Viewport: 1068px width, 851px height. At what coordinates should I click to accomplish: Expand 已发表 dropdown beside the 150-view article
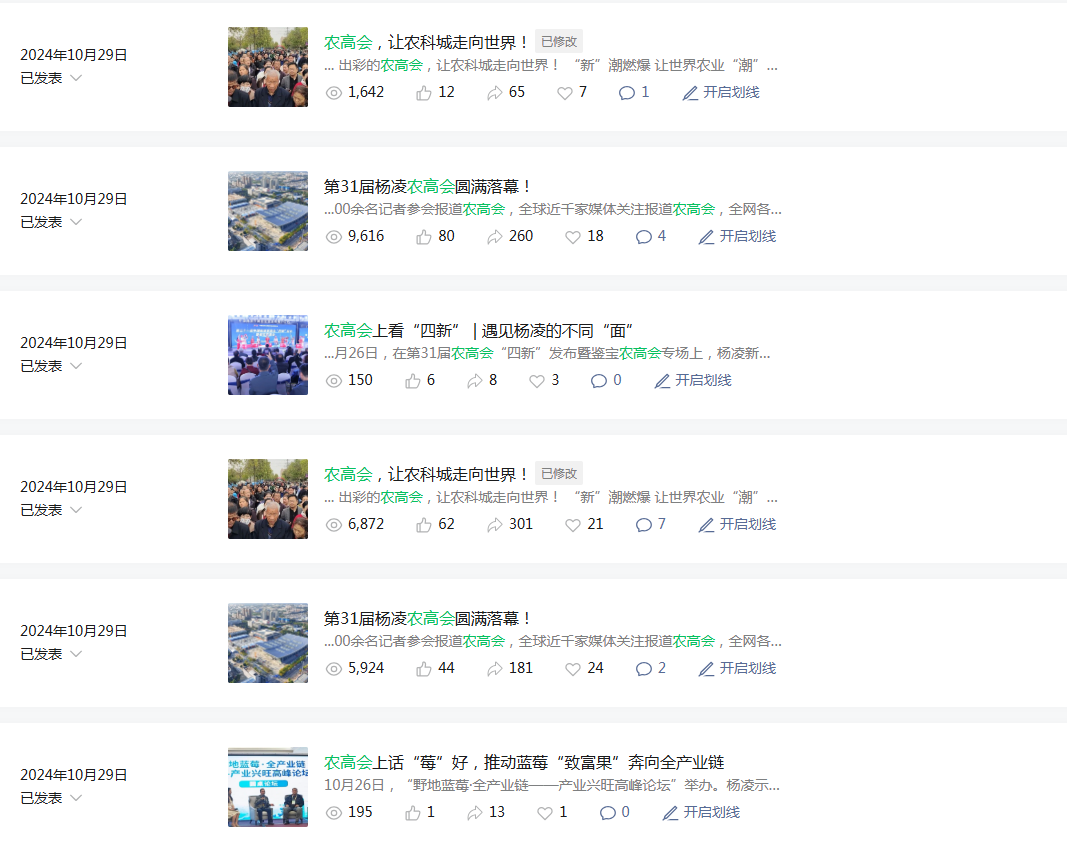[x=51, y=366]
